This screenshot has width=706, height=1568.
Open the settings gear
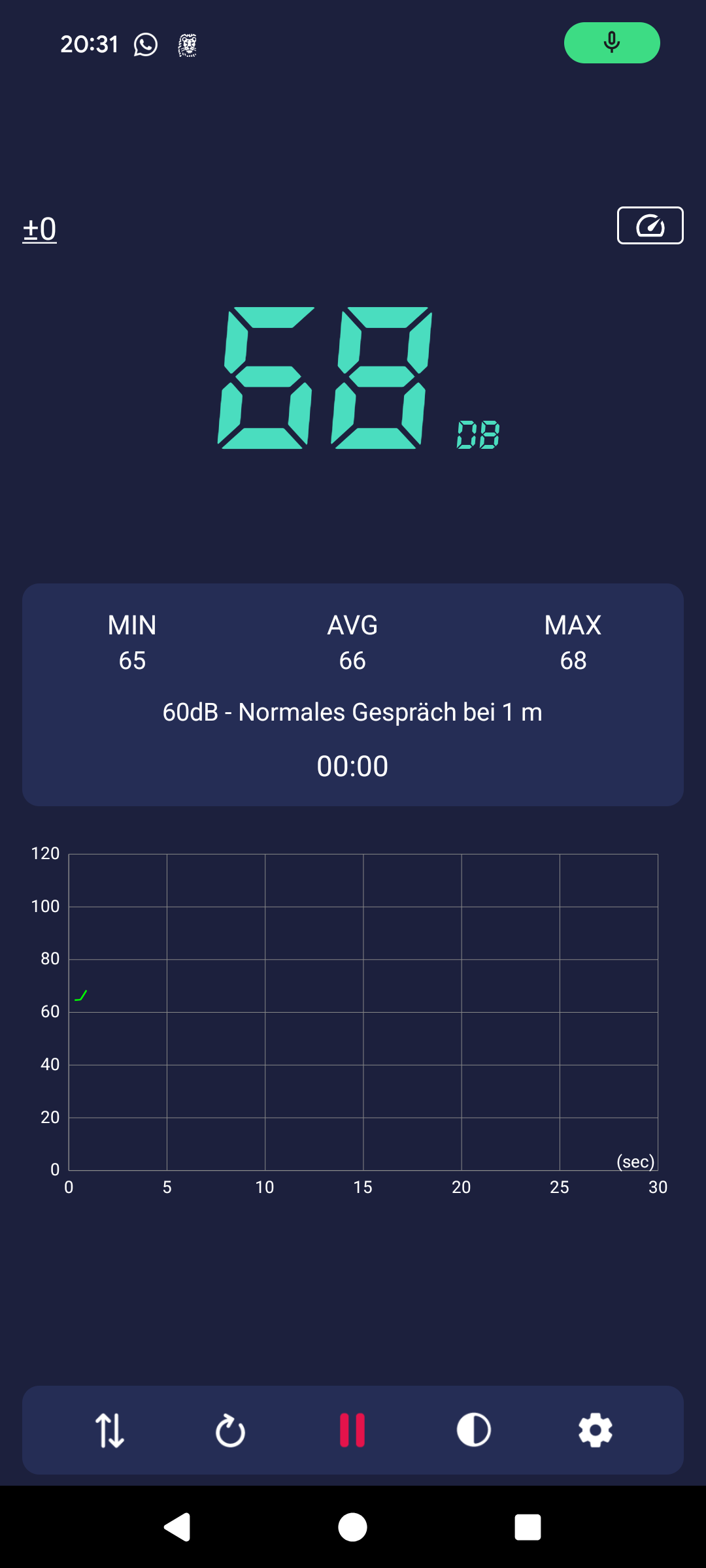(x=596, y=1430)
